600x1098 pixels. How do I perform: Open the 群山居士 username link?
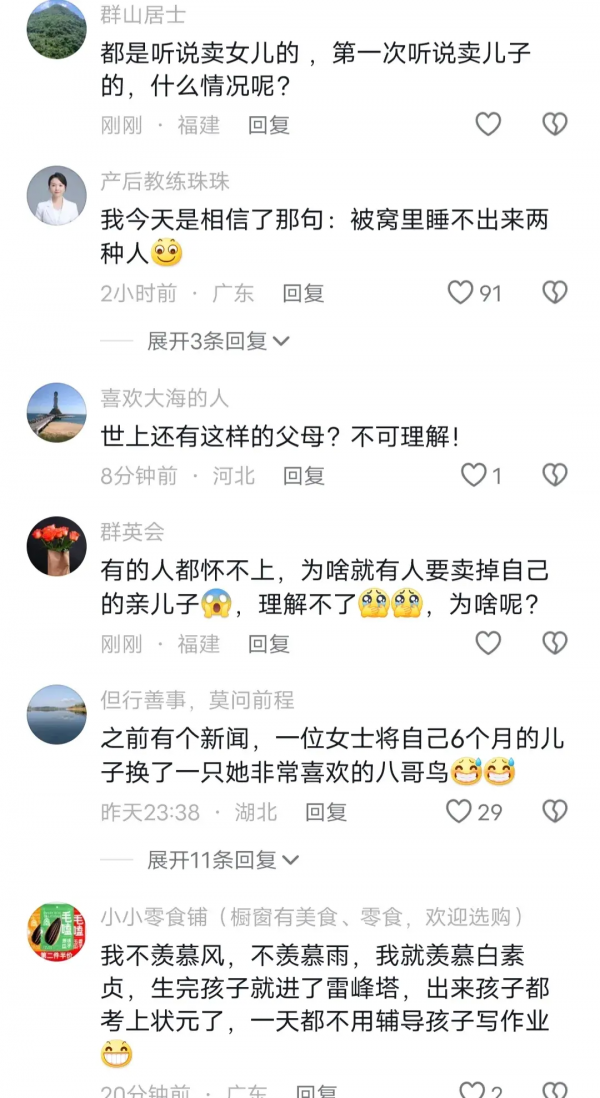(x=143, y=16)
